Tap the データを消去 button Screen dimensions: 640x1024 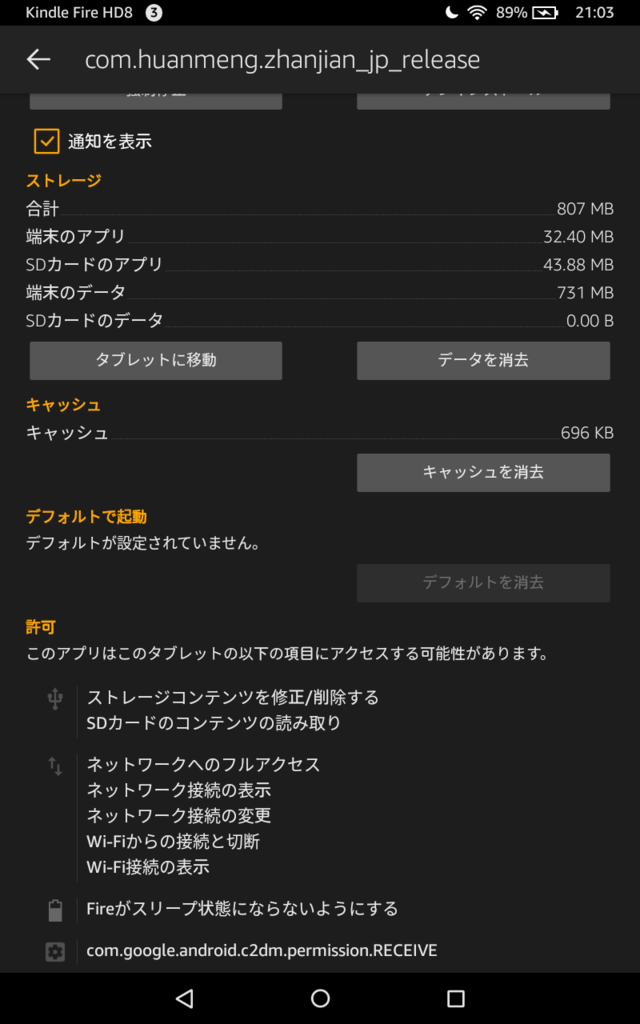point(483,360)
